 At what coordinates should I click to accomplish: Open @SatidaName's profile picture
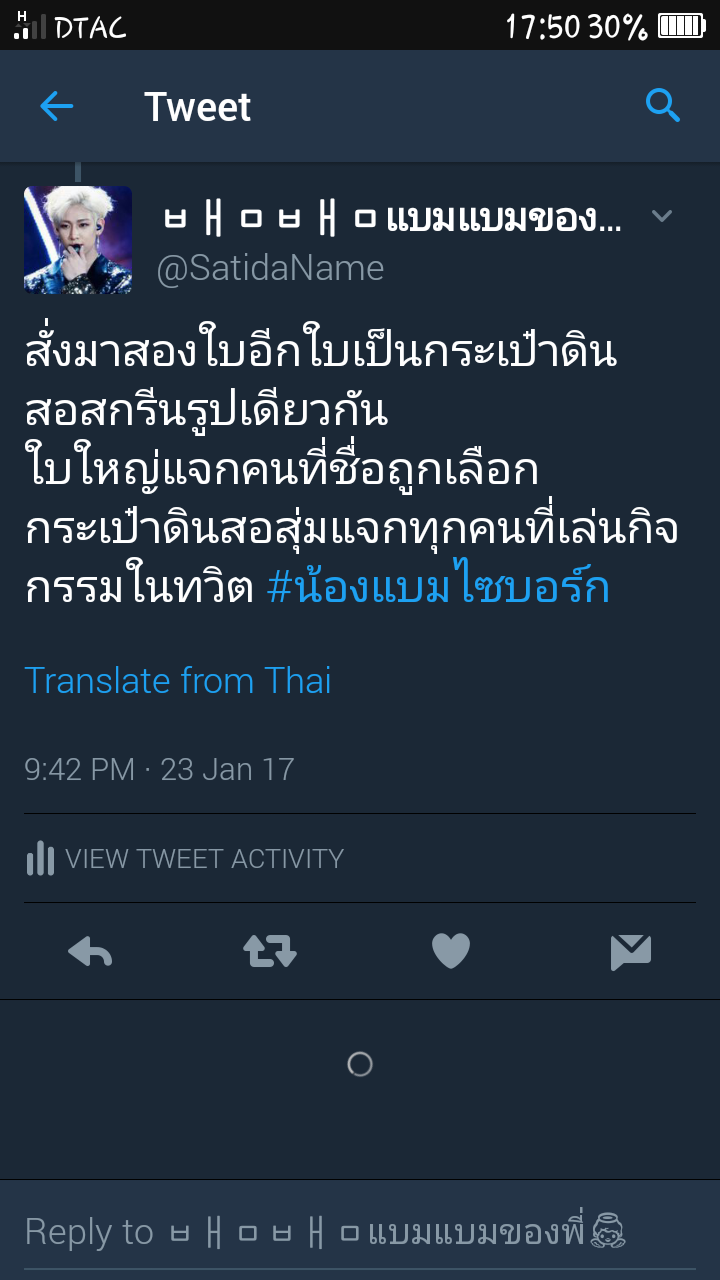coord(78,240)
